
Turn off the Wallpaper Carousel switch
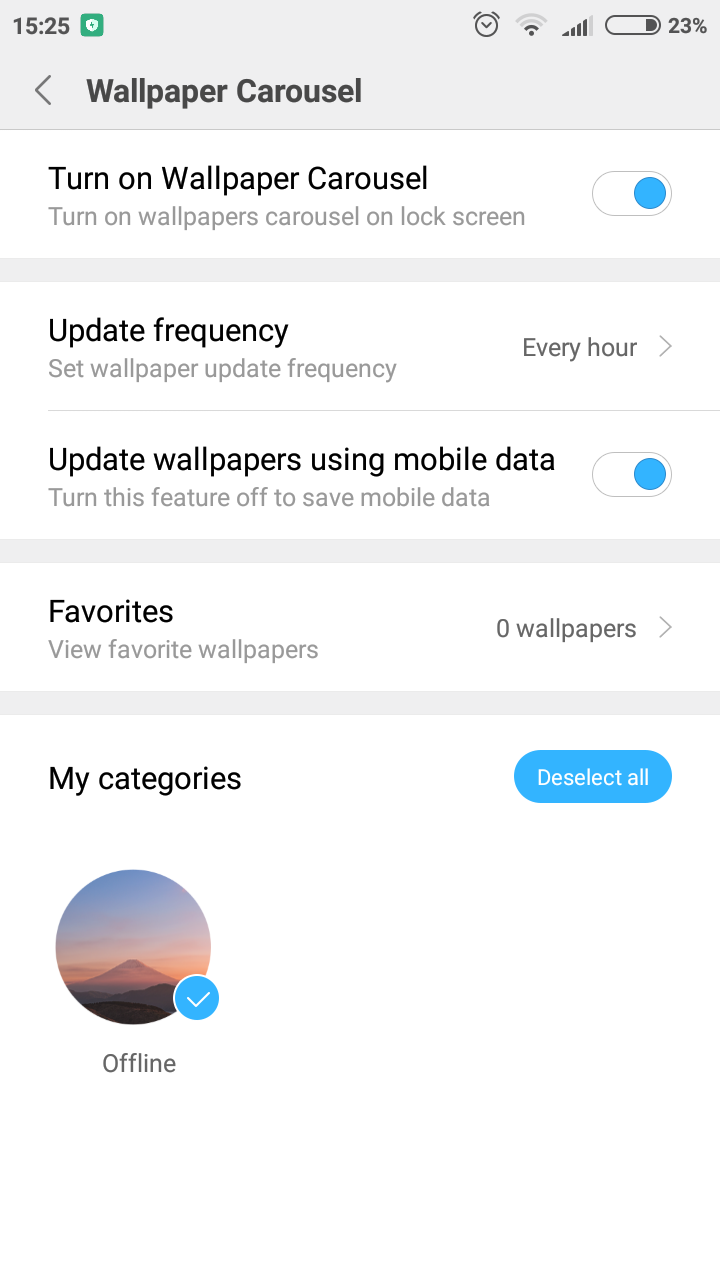coord(631,194)
